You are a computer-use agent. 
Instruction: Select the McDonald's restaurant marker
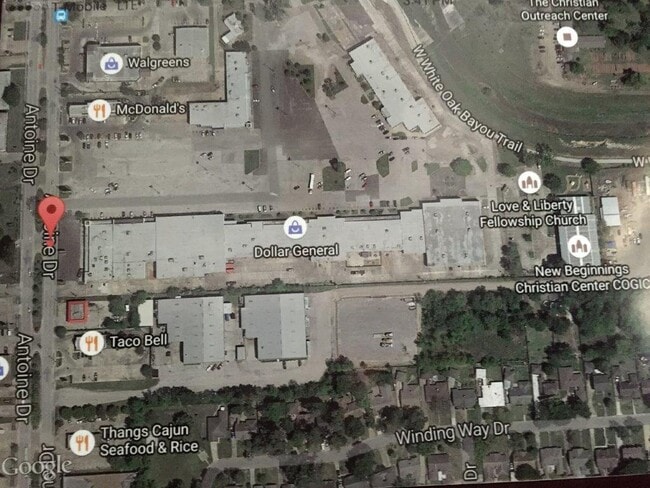tap(98, 110)
